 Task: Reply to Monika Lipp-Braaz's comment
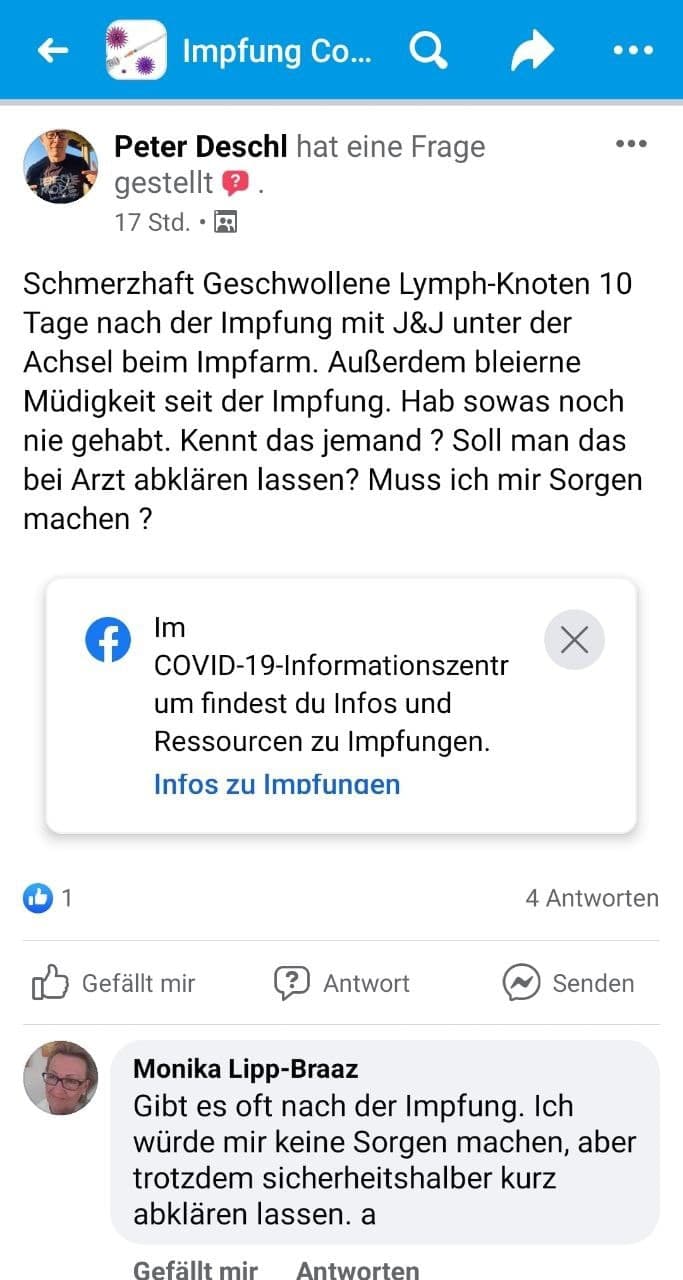pos(358,1270)
